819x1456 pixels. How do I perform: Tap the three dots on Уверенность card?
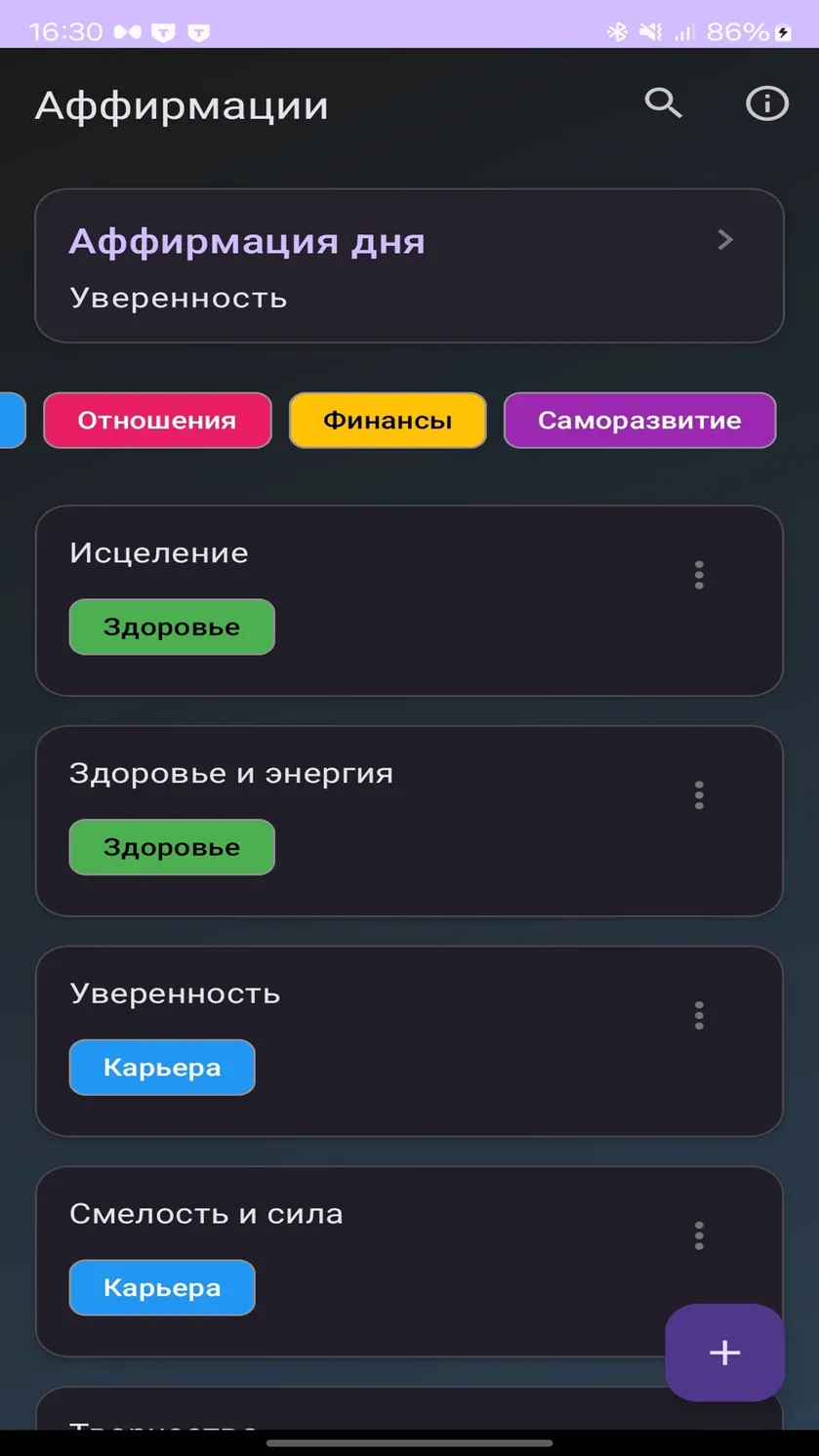click(699, 1016)
